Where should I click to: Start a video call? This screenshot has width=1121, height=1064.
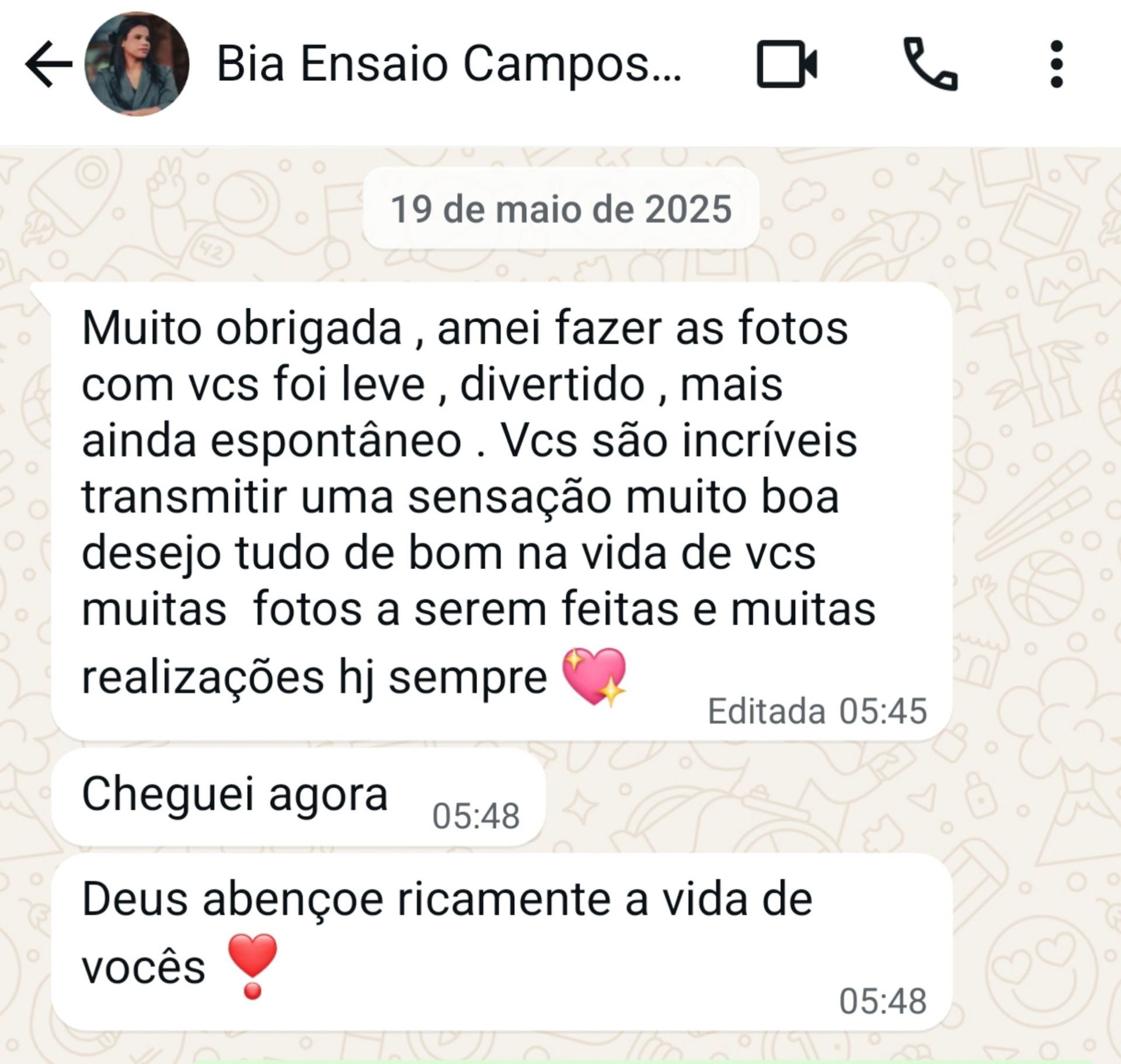pos(786,64)
